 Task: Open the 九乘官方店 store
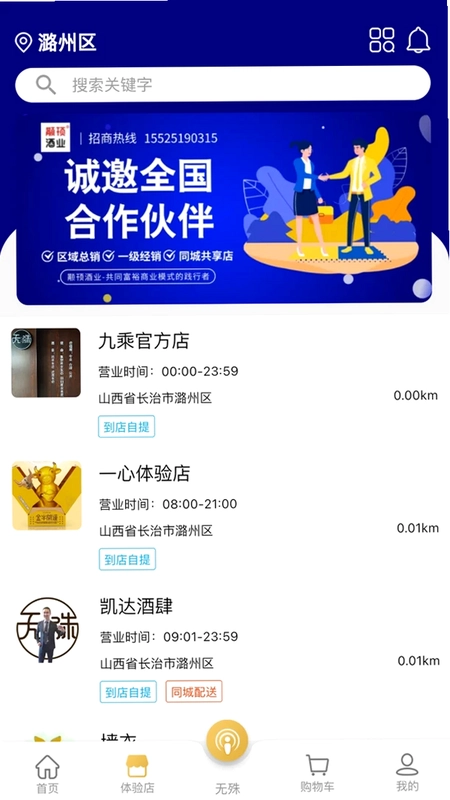pos(224,383)
